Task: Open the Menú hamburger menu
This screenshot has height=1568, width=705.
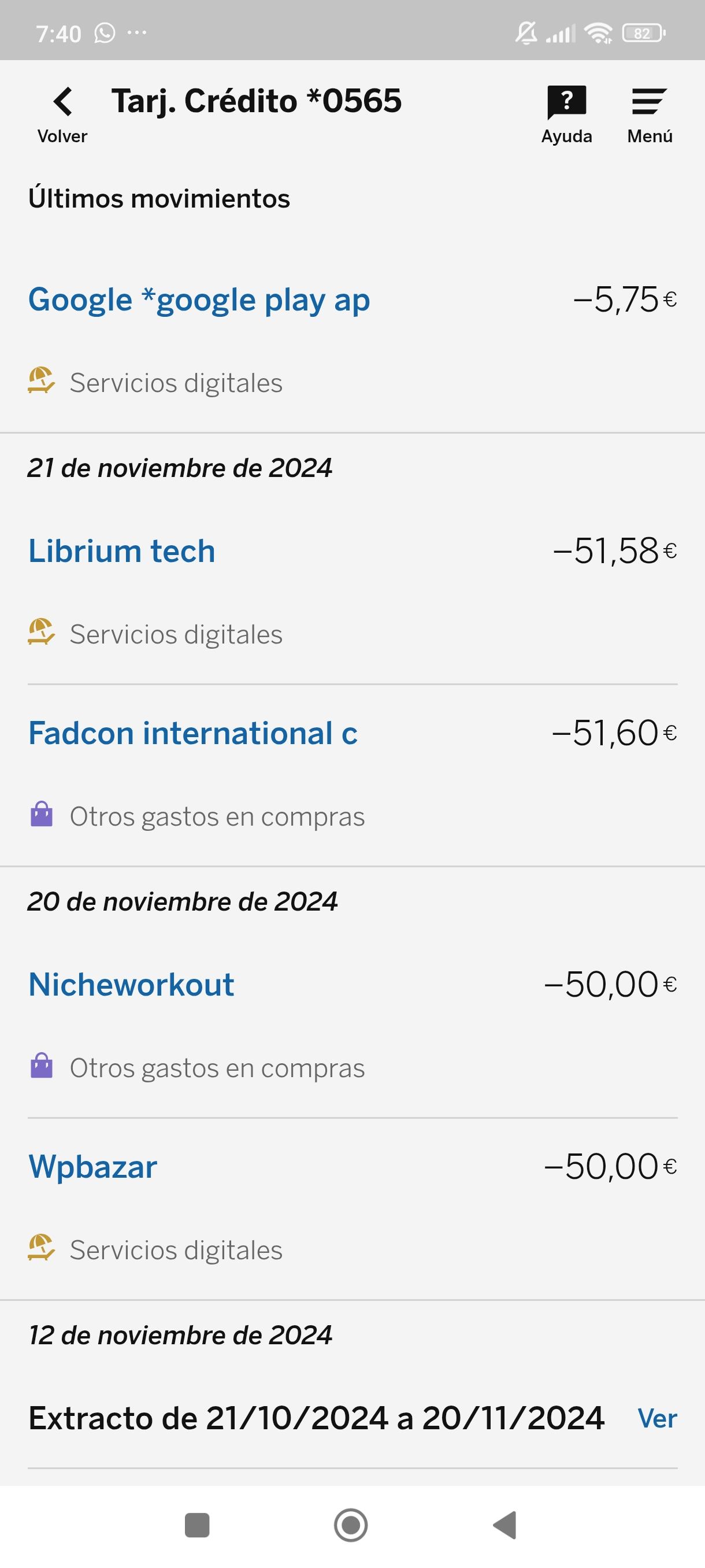Action: pyautogui.click(x=649, y=113)
